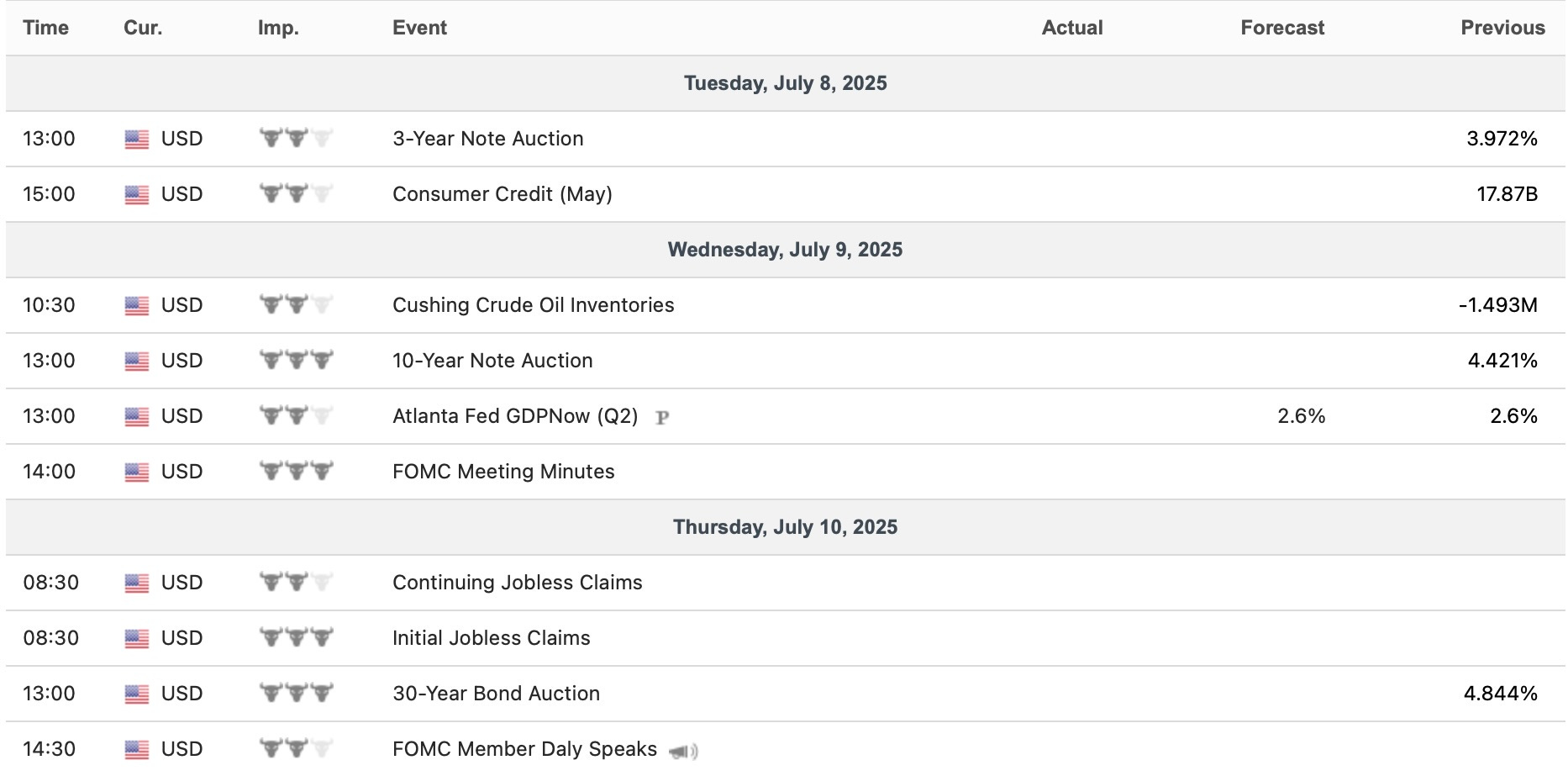This screenshot has height=776, width=1568.
Task: View FOMC Meeting Minutes event
Action: coord(503,472)
